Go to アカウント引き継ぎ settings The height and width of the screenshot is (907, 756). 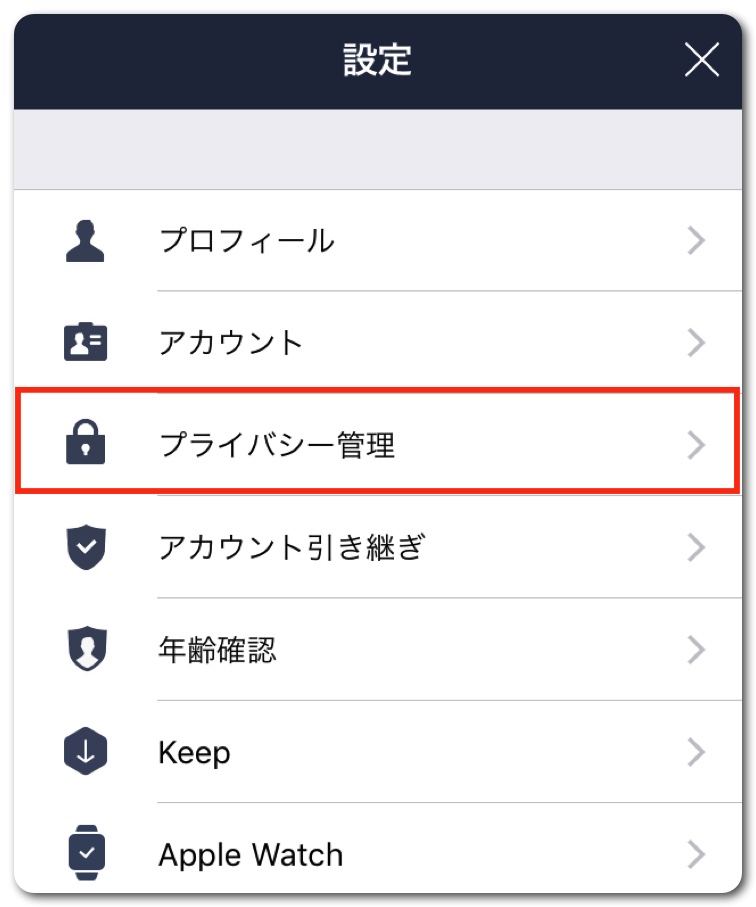pos(380,548)
